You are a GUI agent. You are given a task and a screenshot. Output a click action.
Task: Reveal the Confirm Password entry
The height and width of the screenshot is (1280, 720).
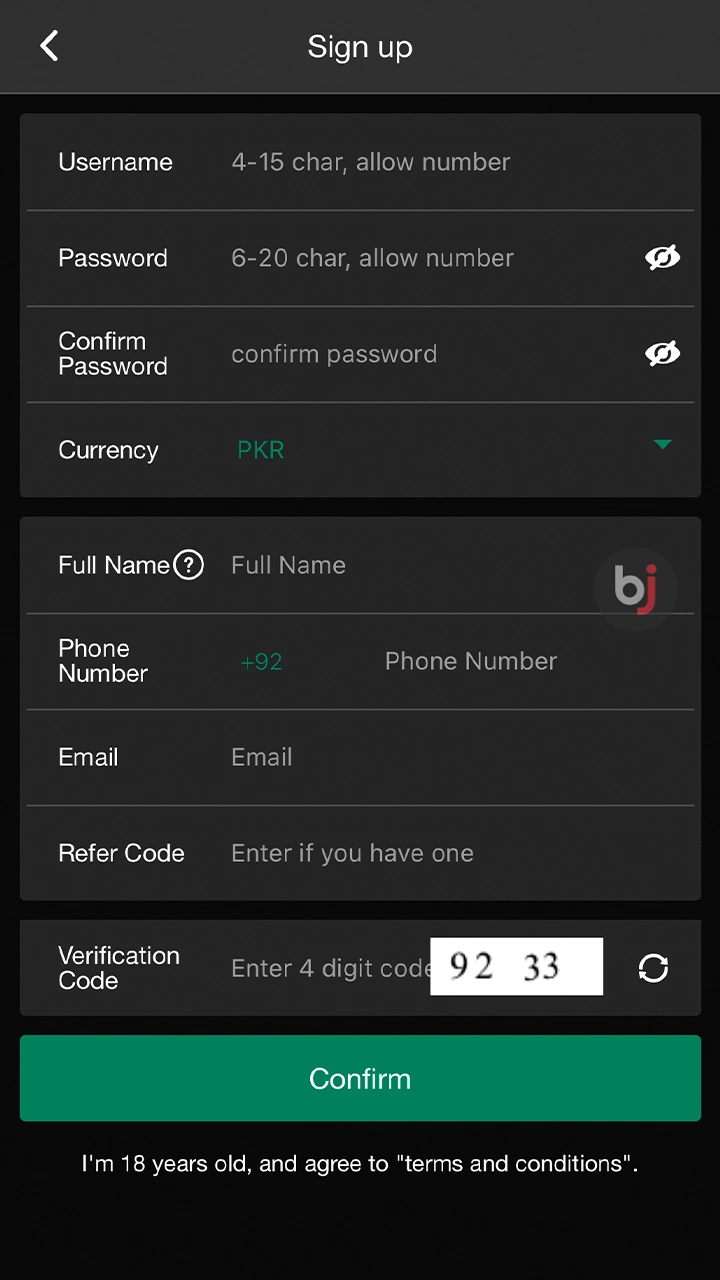tap(662, 354)
